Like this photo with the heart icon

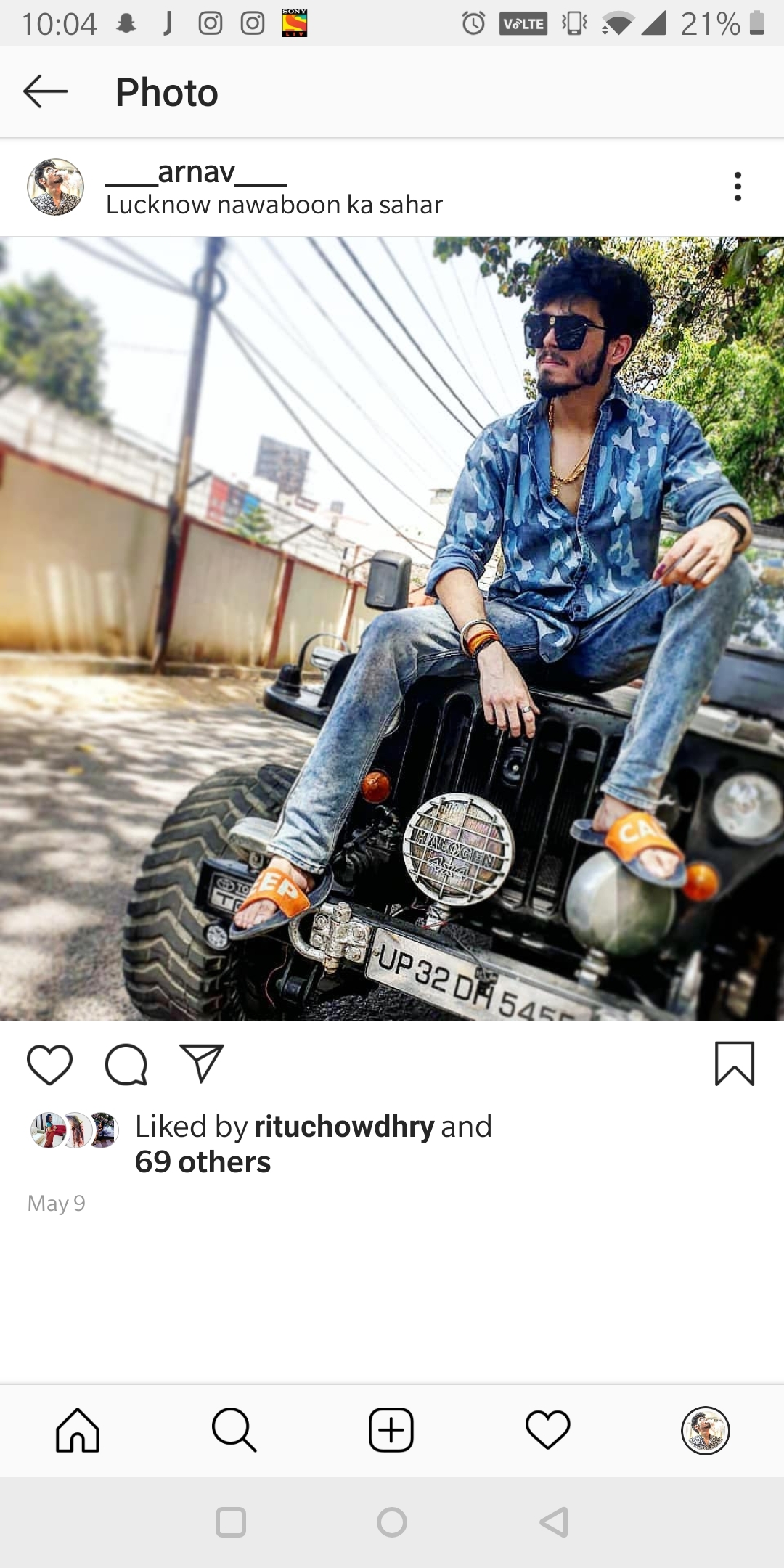click(x=49, y=1065)
